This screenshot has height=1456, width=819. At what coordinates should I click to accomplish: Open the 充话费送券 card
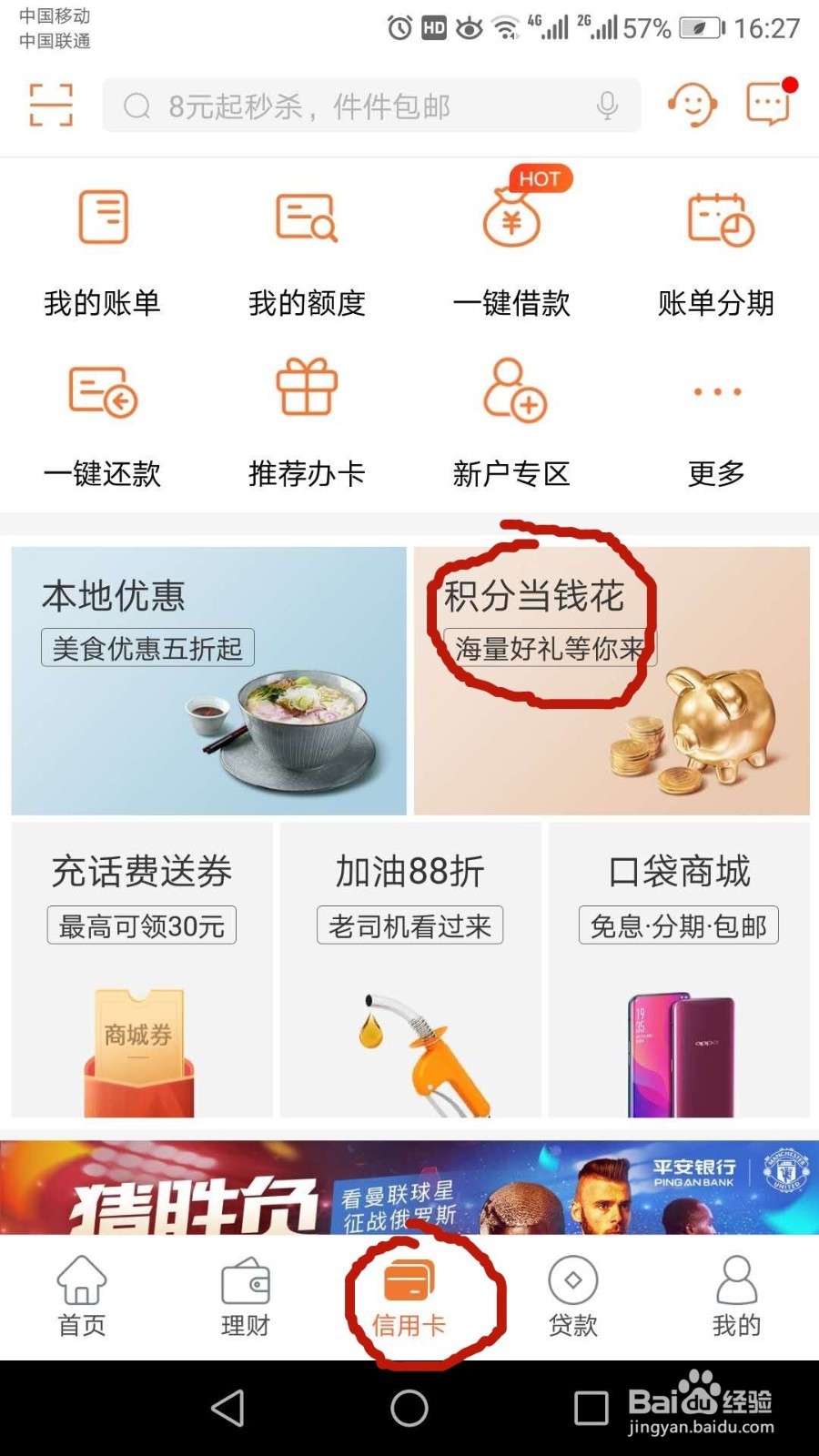[x=142, y=970]
